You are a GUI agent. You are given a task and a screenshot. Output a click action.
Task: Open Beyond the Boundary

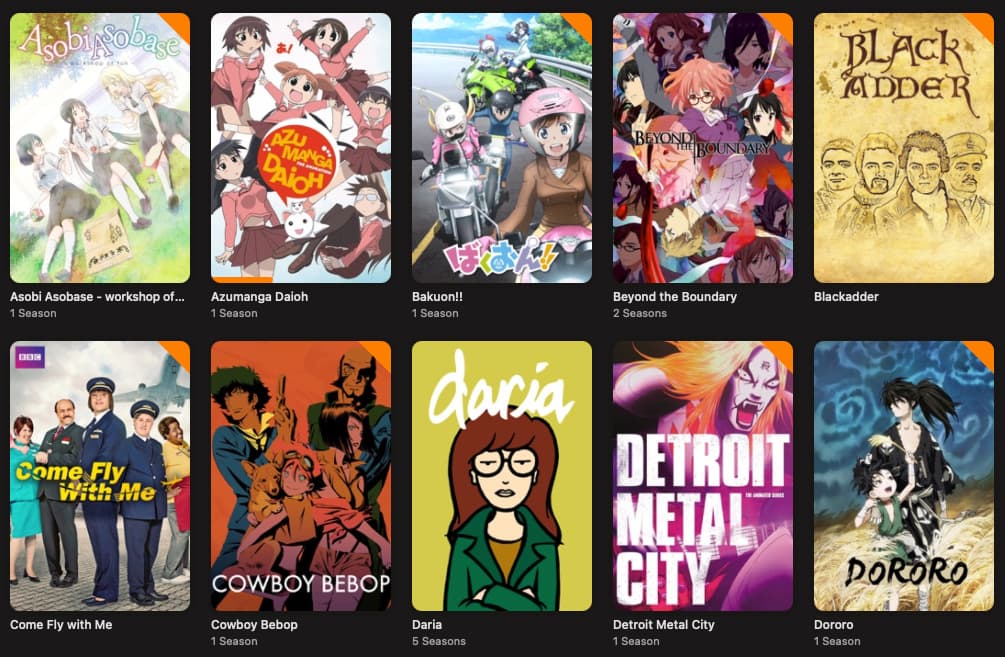coord(703,148)
